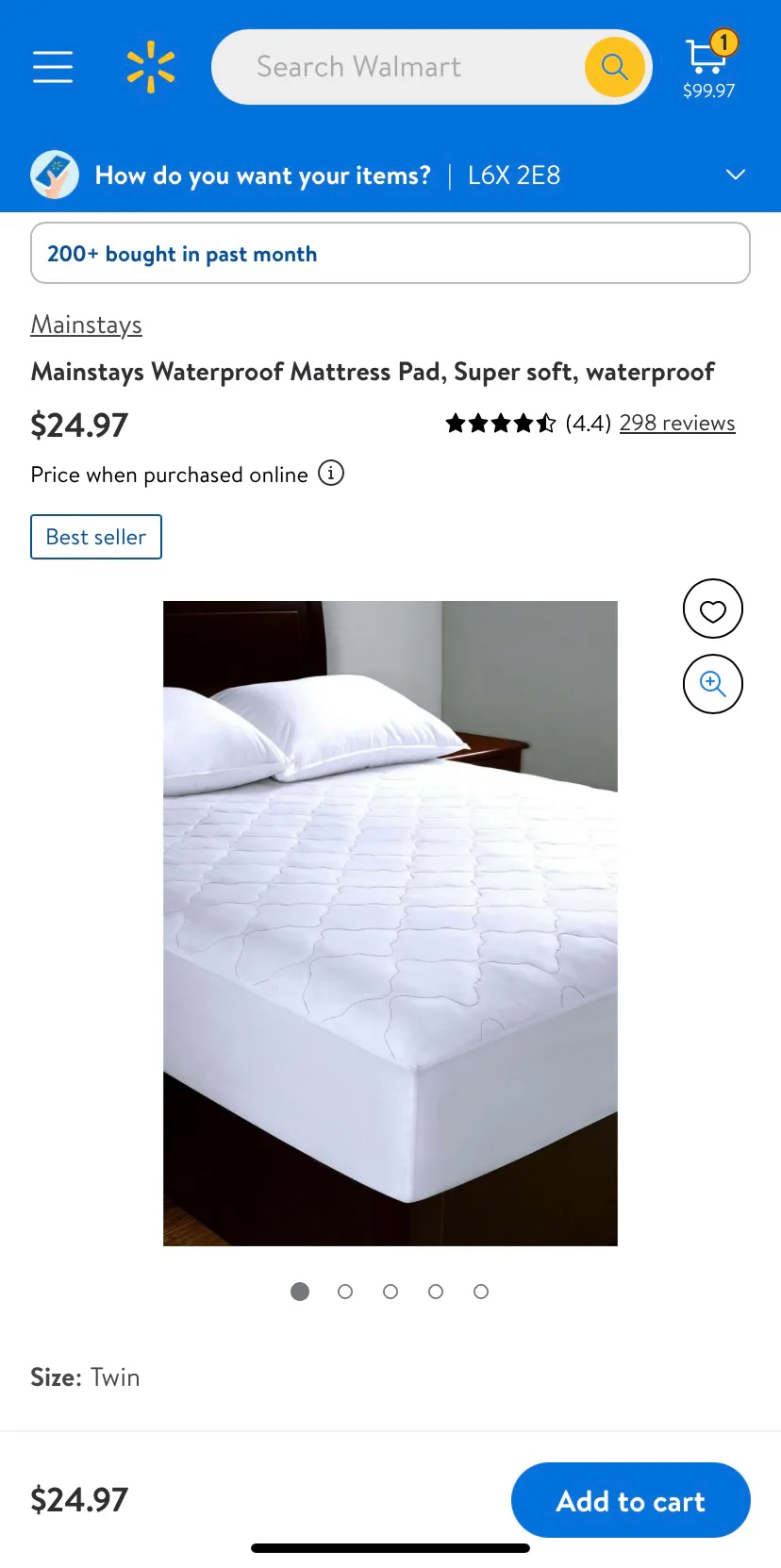Select the last carousel dot indicator

pos(481,1292)
